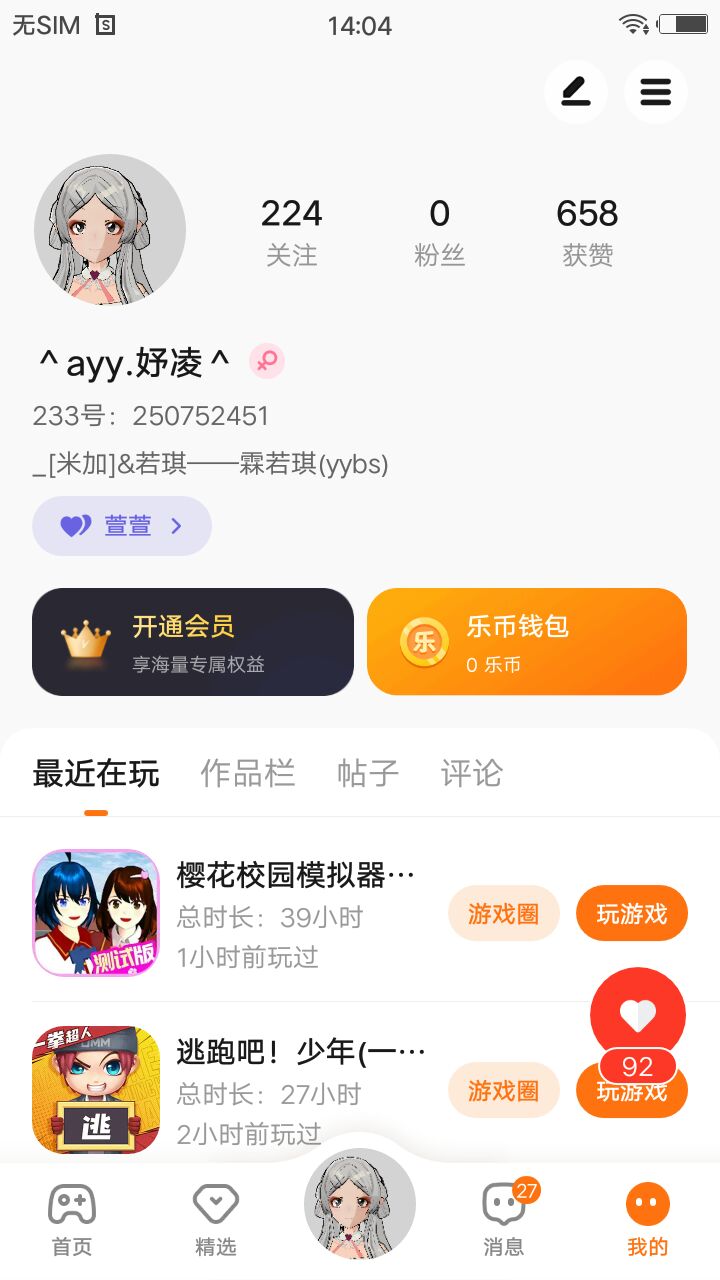Open 游戏圈 for 逃跑吧！少年
720x1280 pixels.
coord(503,1090)
